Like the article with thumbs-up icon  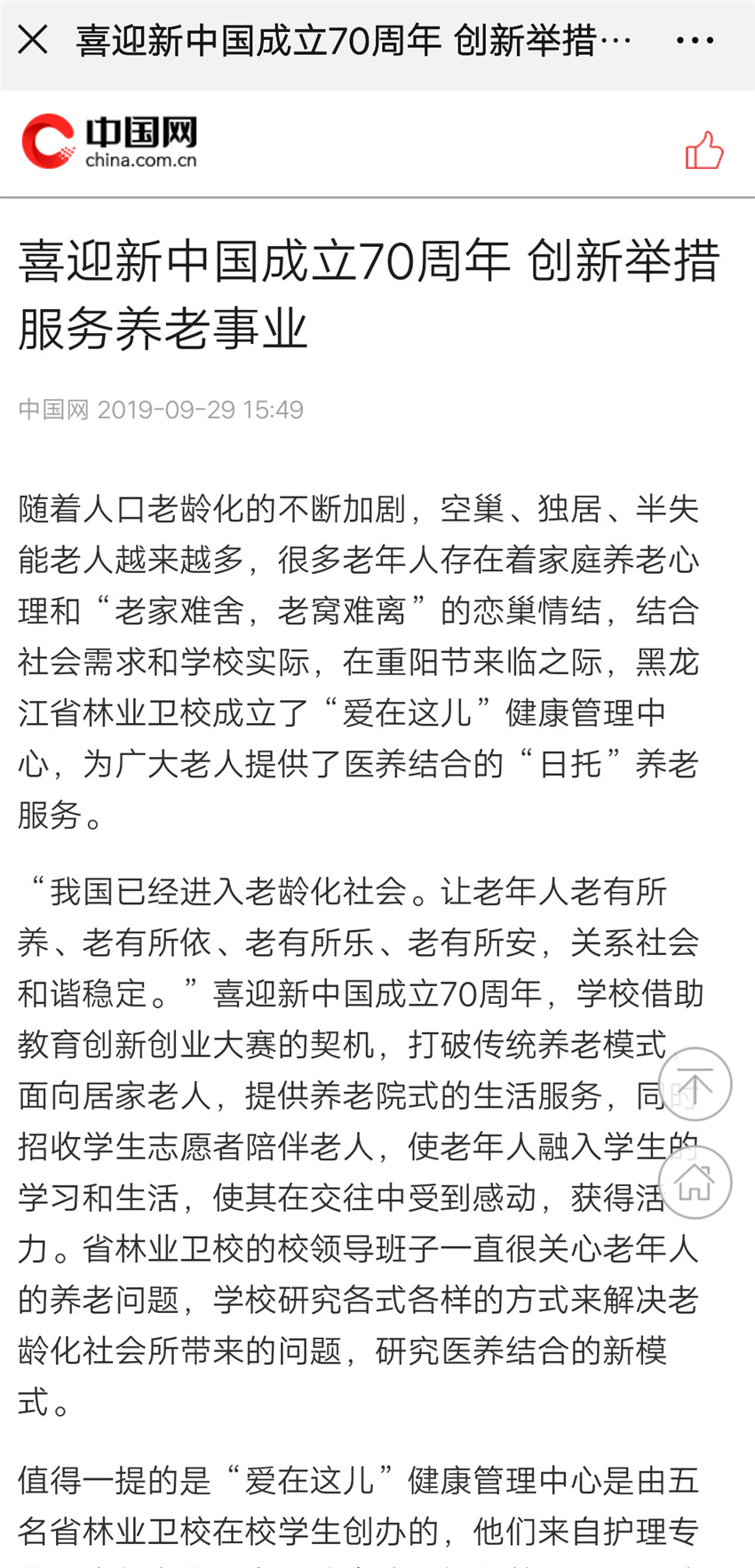click(703, 150)
